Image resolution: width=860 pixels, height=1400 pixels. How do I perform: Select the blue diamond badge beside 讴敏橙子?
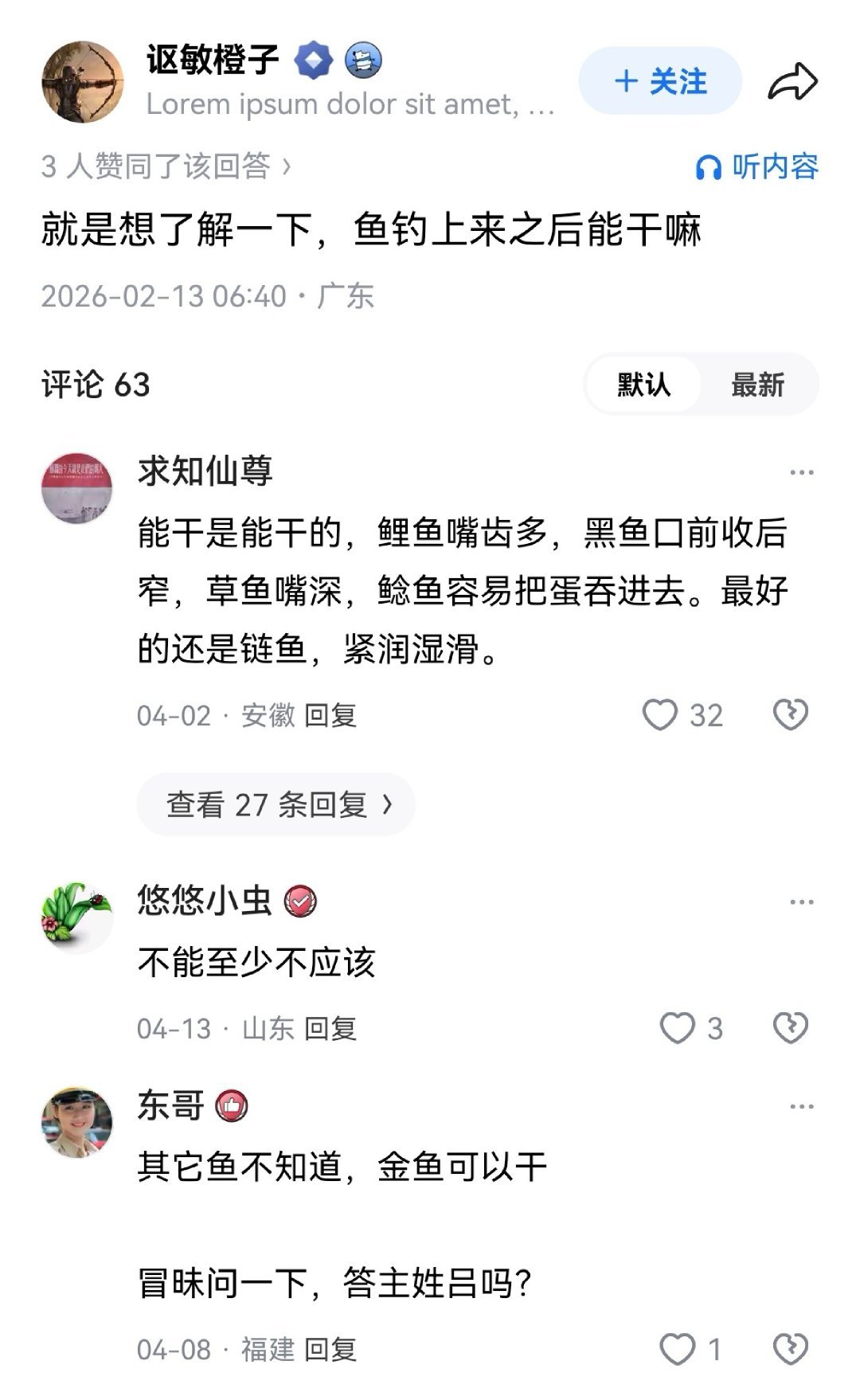tap(314, 62)
